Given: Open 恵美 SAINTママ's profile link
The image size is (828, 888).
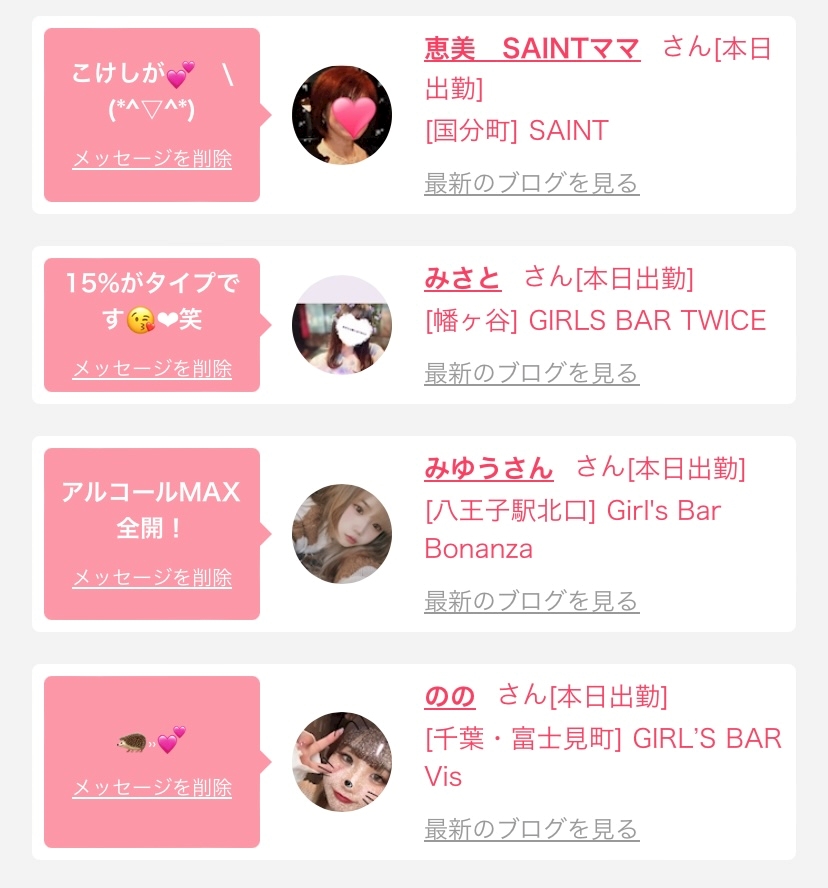Looking at the screenshot, I should (531, 49).
